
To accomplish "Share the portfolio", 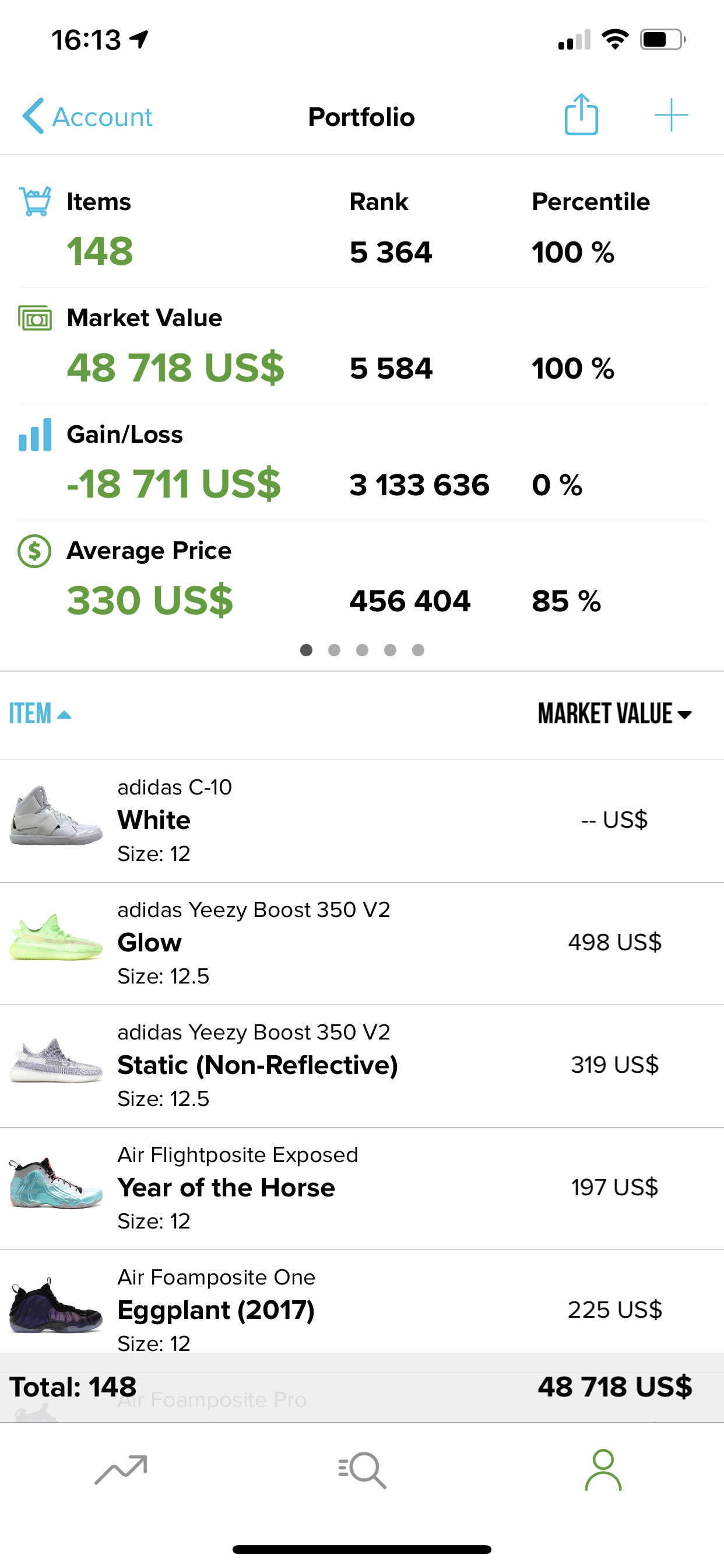I will coord(581,114).
